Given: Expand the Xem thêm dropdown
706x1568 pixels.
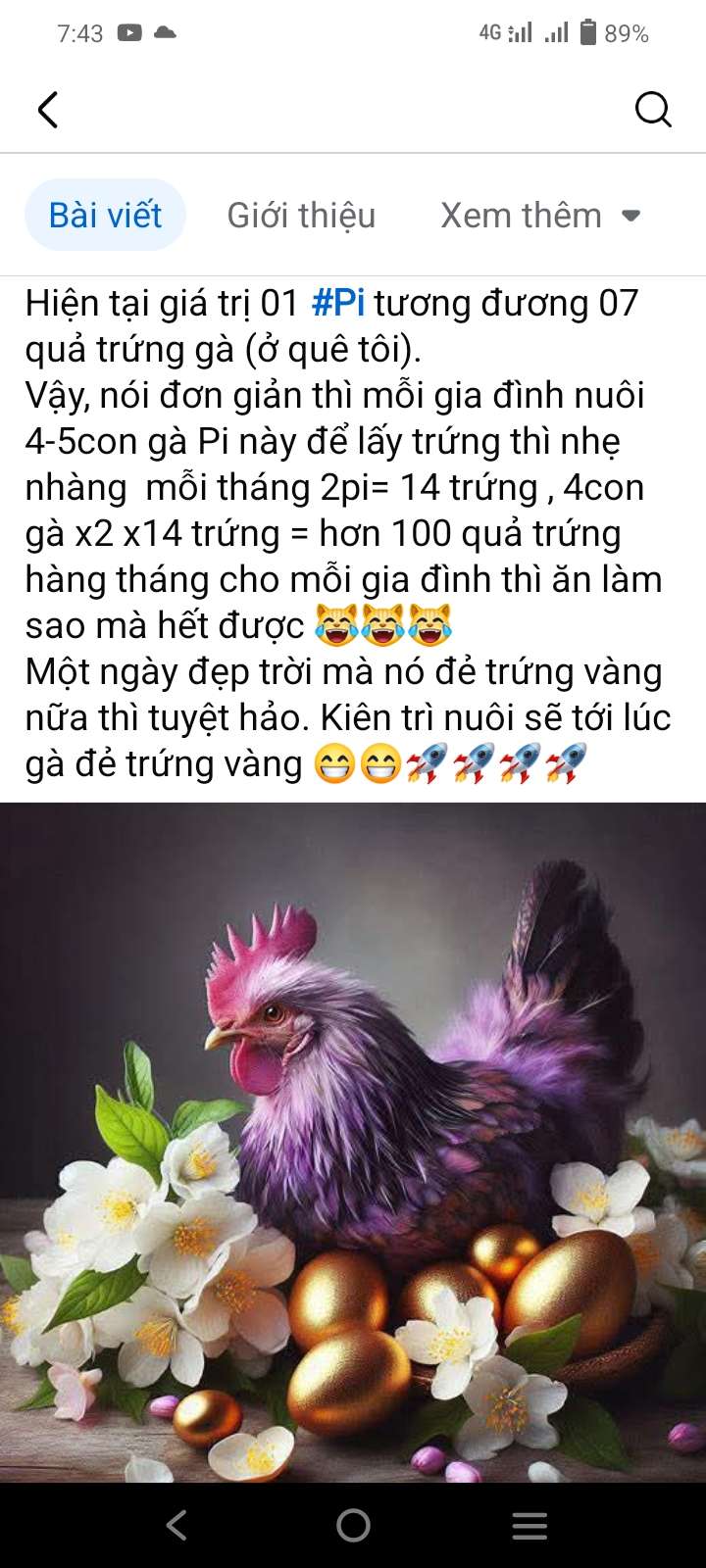Looking at the screenshot, I should (539, 216).
